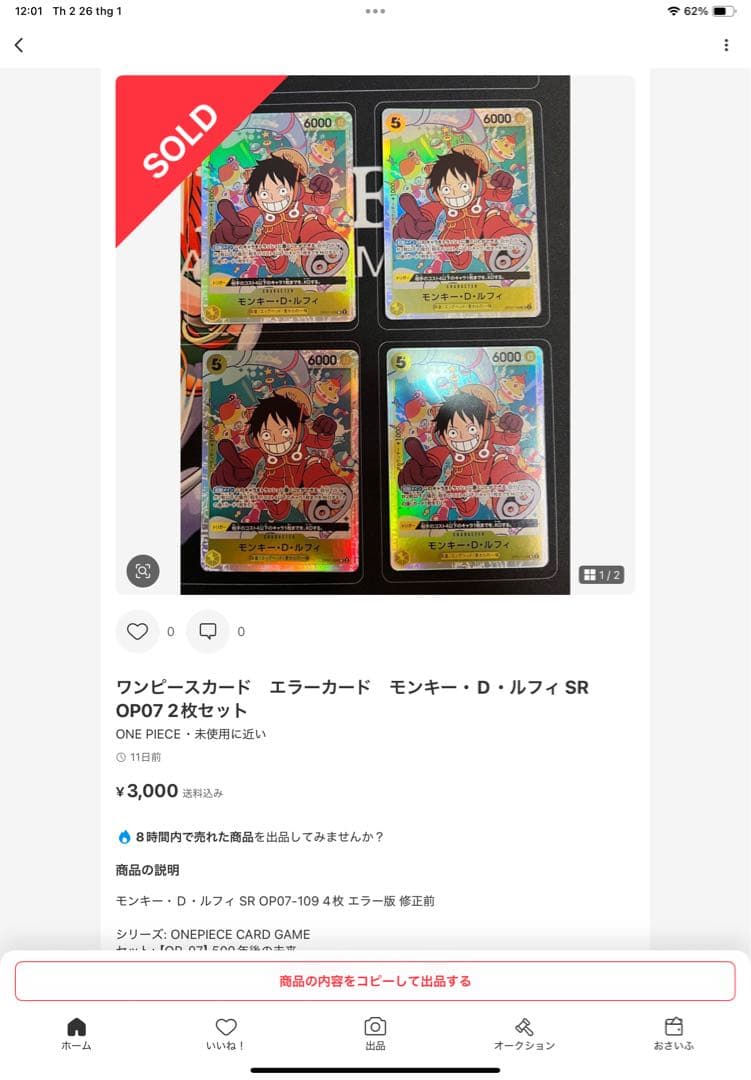Image resolution: width=751 pixels, height=1080 pixels.
Task: Search similar items with image search icon
Action: (143, 571)
